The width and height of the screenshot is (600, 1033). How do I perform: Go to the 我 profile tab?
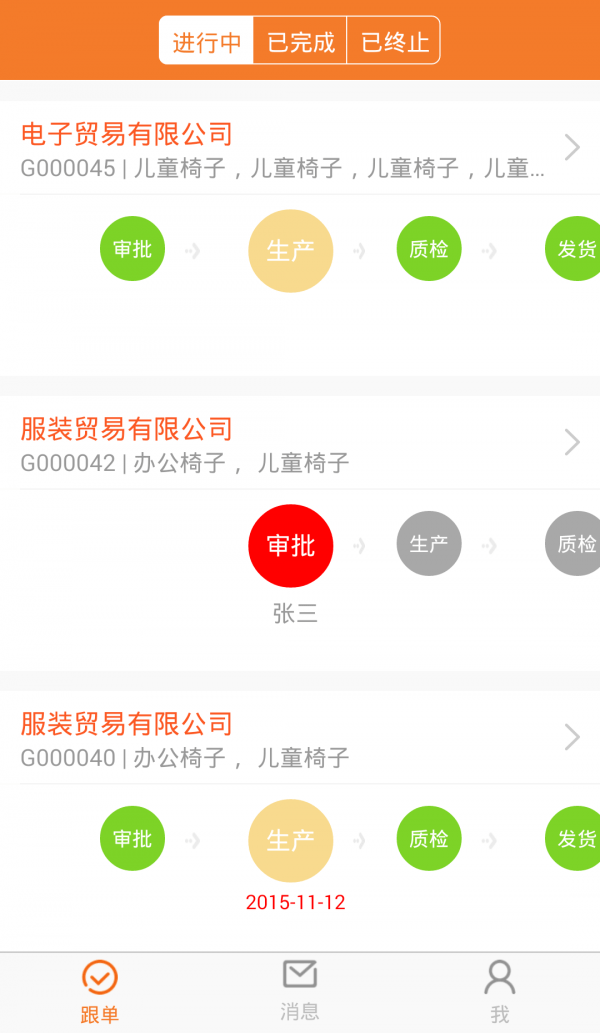coord(499,991)
